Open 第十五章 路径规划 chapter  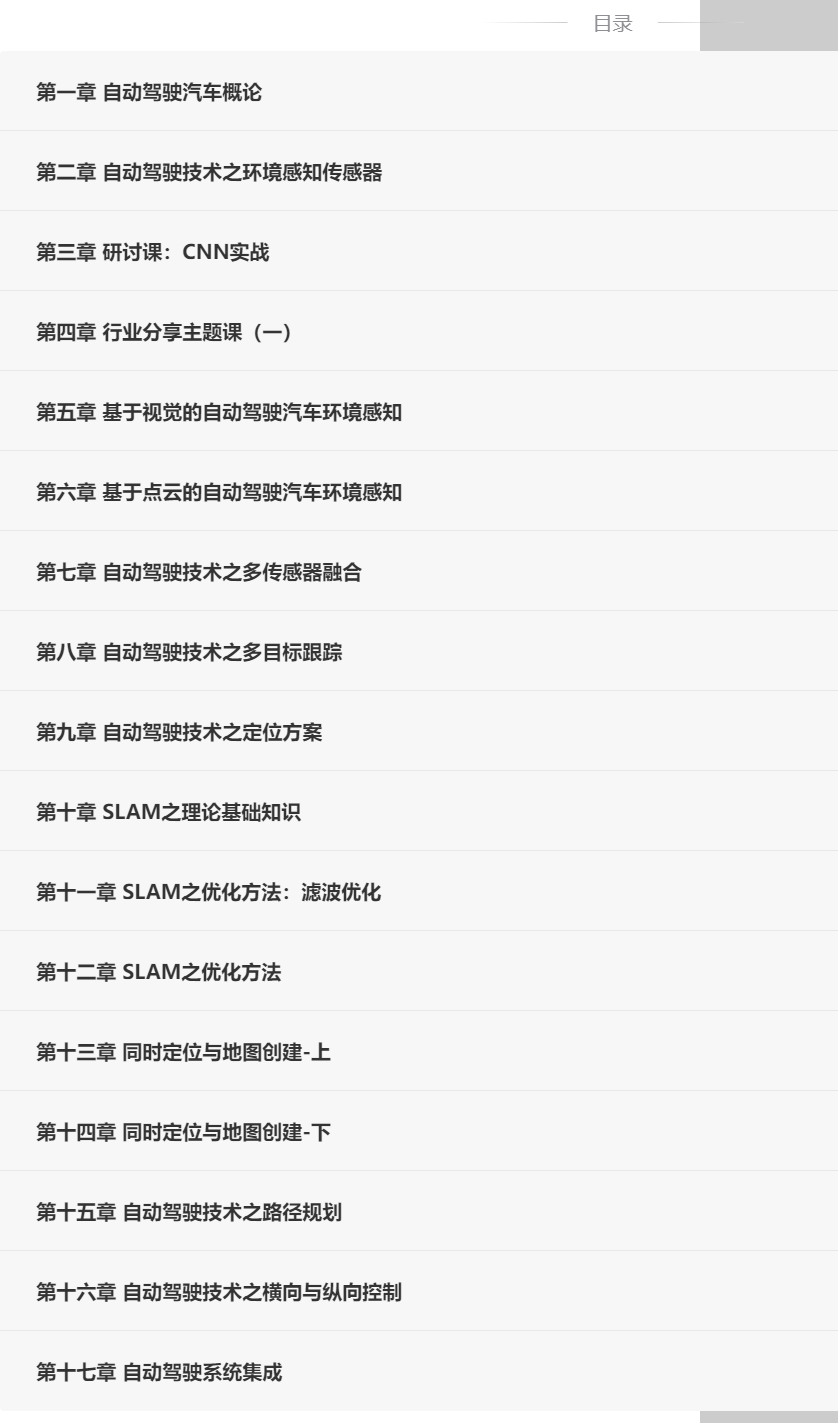click(x=189, y=1212)
